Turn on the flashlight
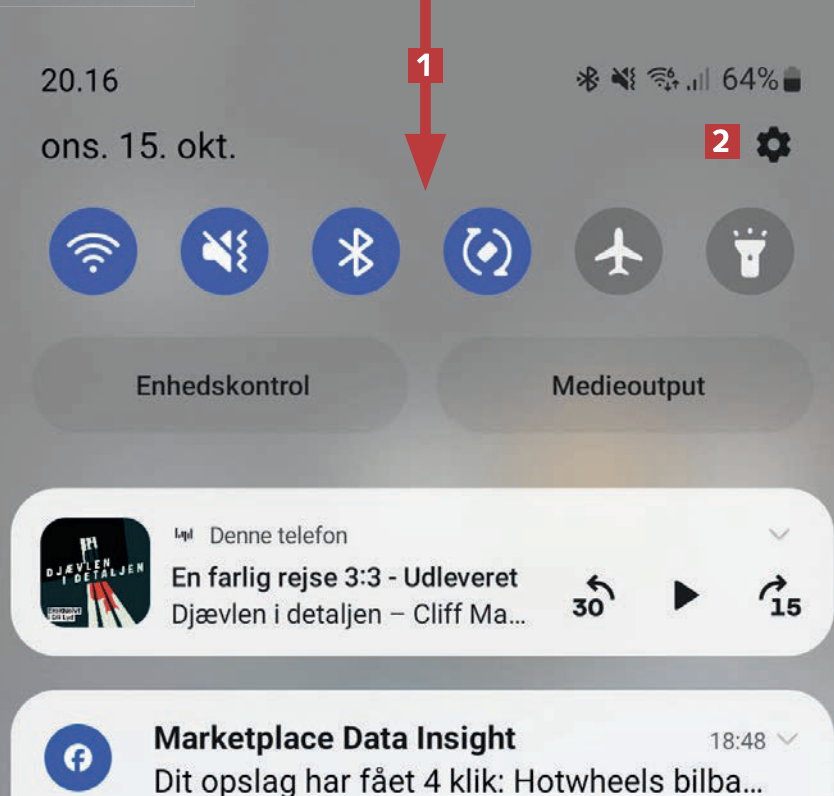 [750, 250]
